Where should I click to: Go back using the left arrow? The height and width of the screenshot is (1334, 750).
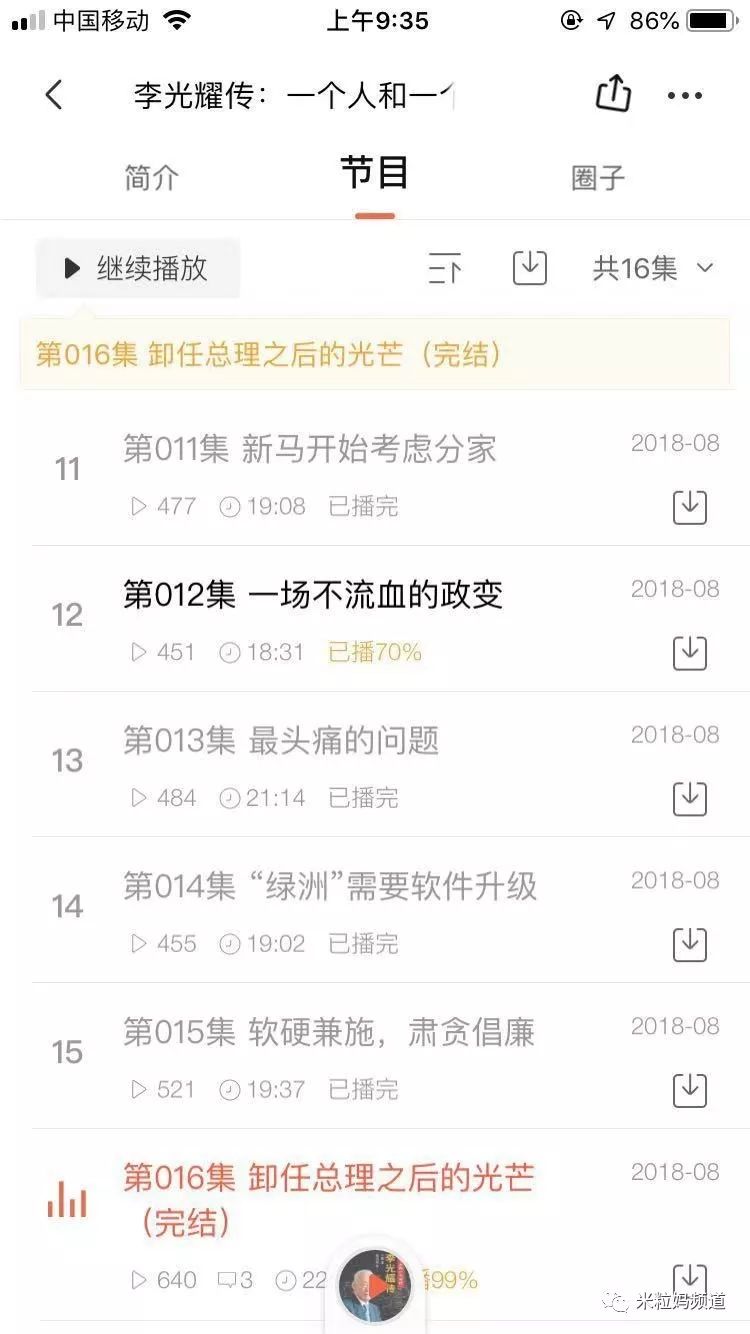tap(53, 95)
